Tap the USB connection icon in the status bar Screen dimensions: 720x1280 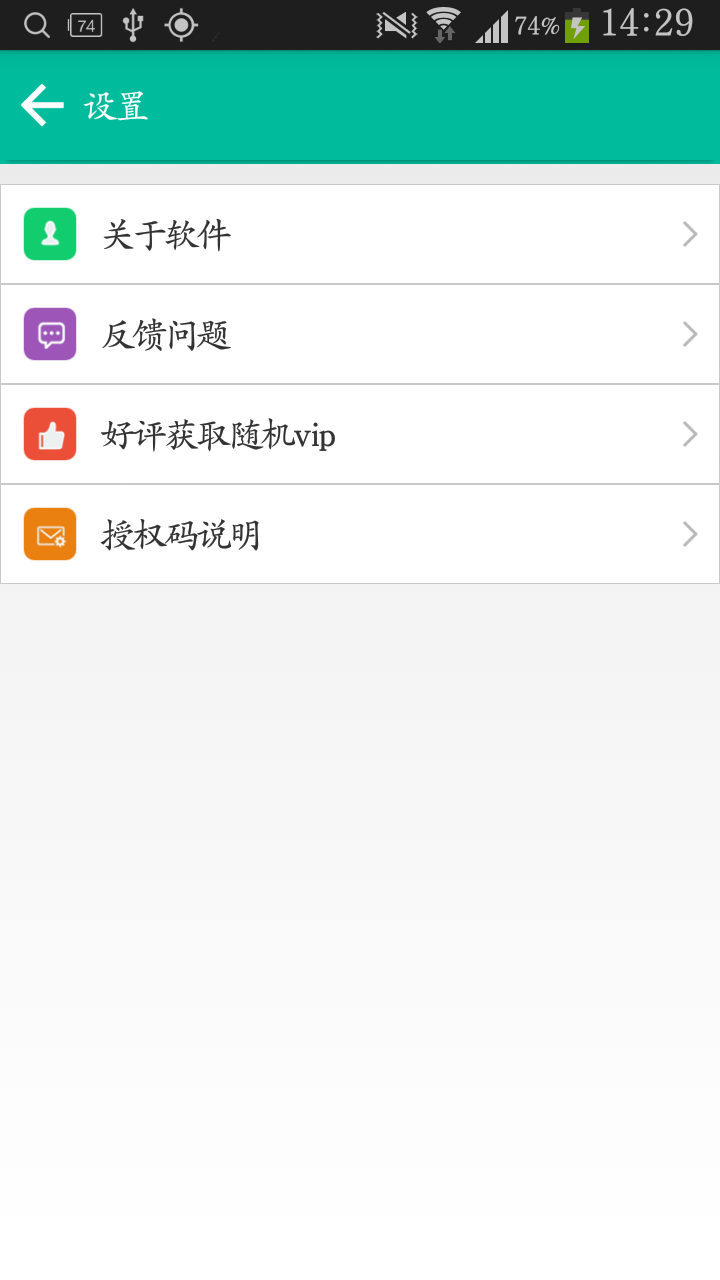131,24
